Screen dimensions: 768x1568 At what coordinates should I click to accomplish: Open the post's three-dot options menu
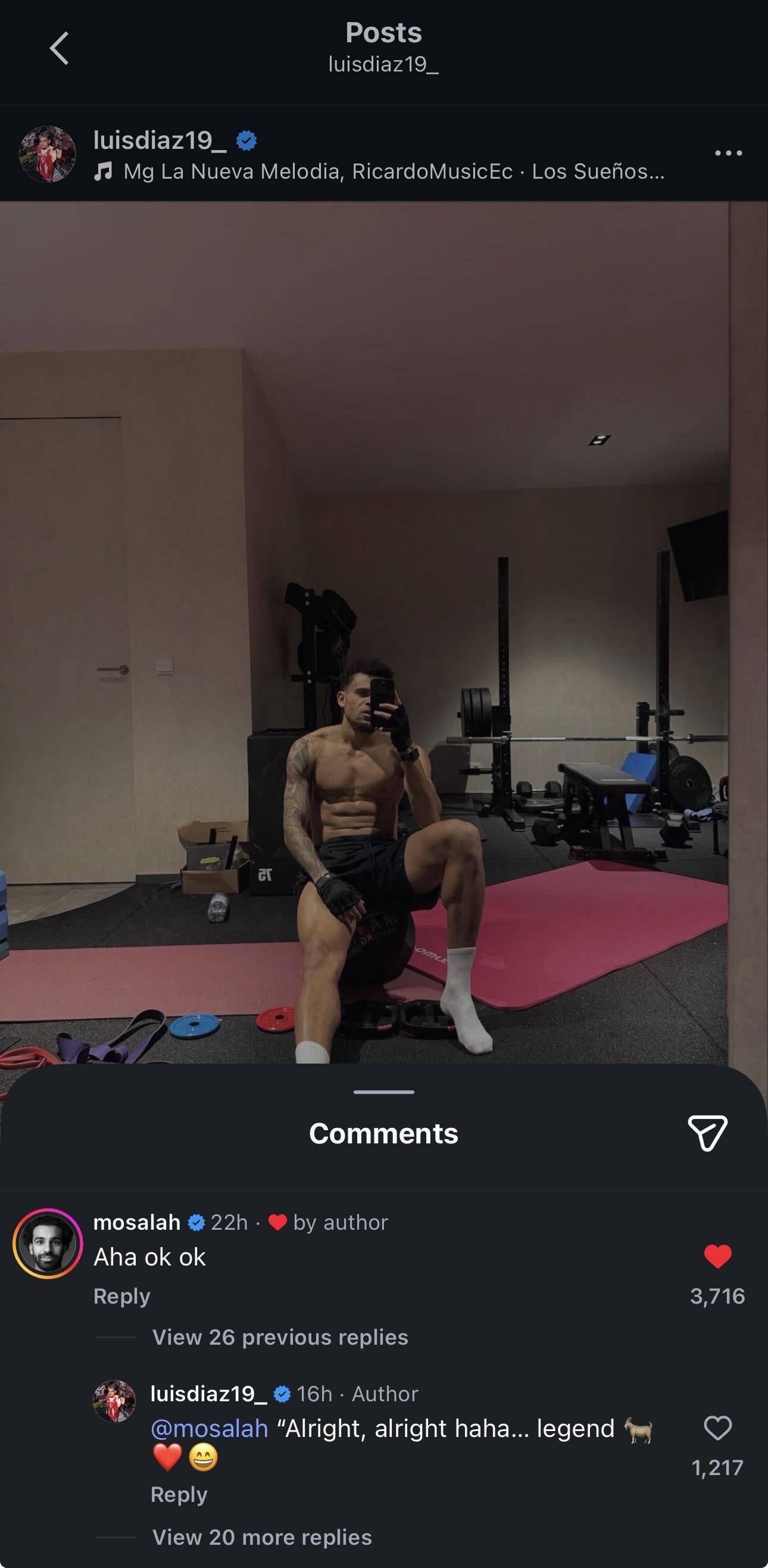(x=728, y=153)
